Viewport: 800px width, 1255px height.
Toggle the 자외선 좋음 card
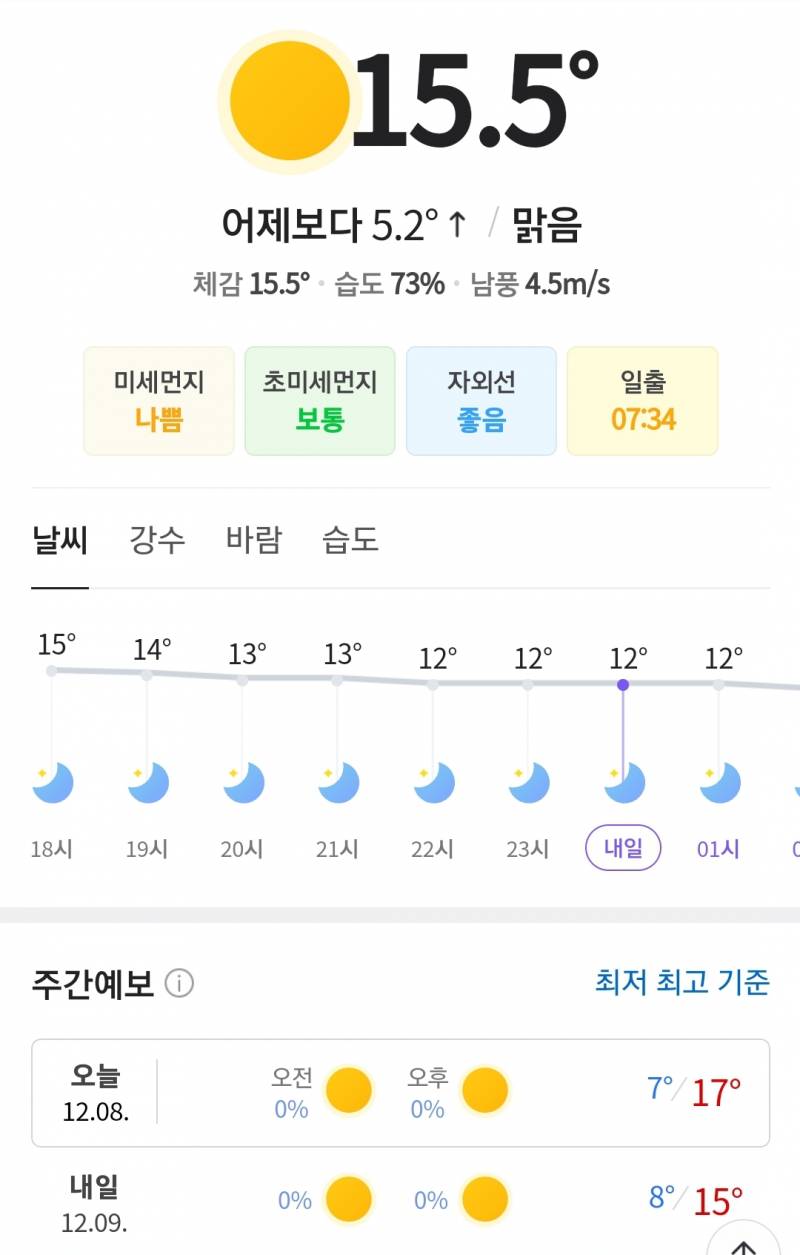pos(481,400)
